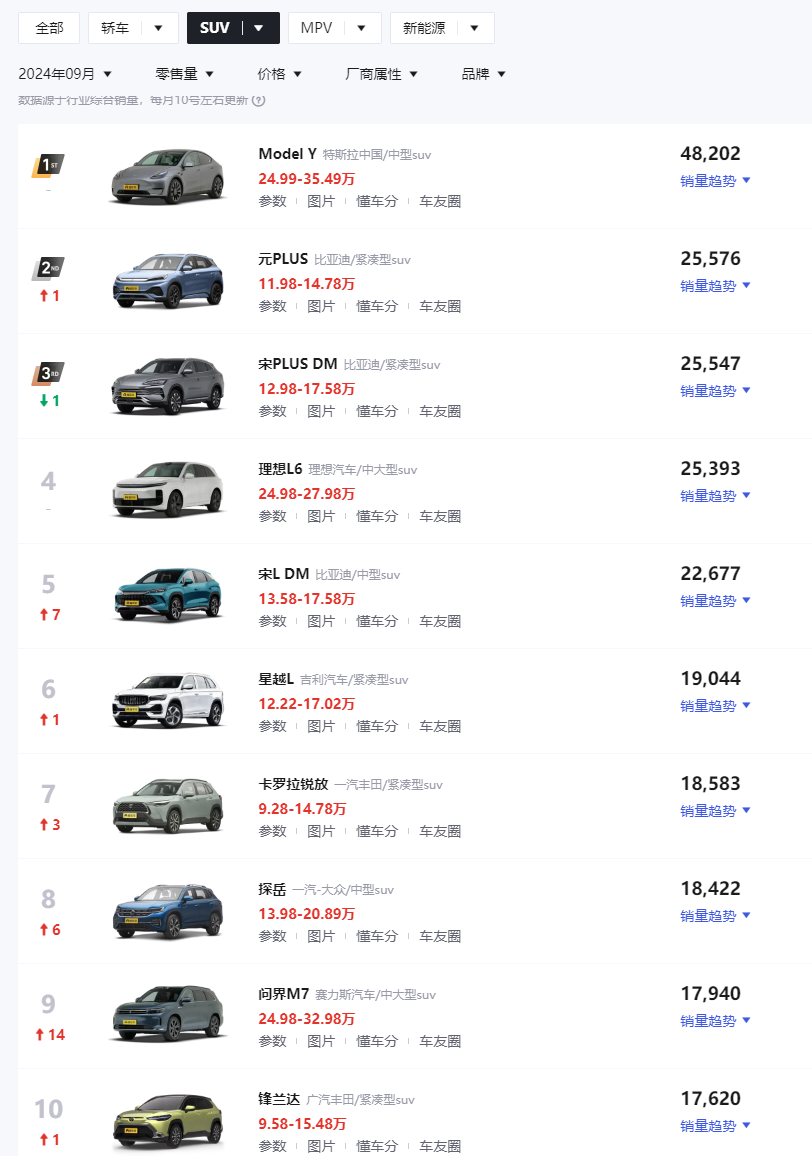View 参数 for 问界M7
Viewport: 812px width, 1156px height.
[272, 1041]
